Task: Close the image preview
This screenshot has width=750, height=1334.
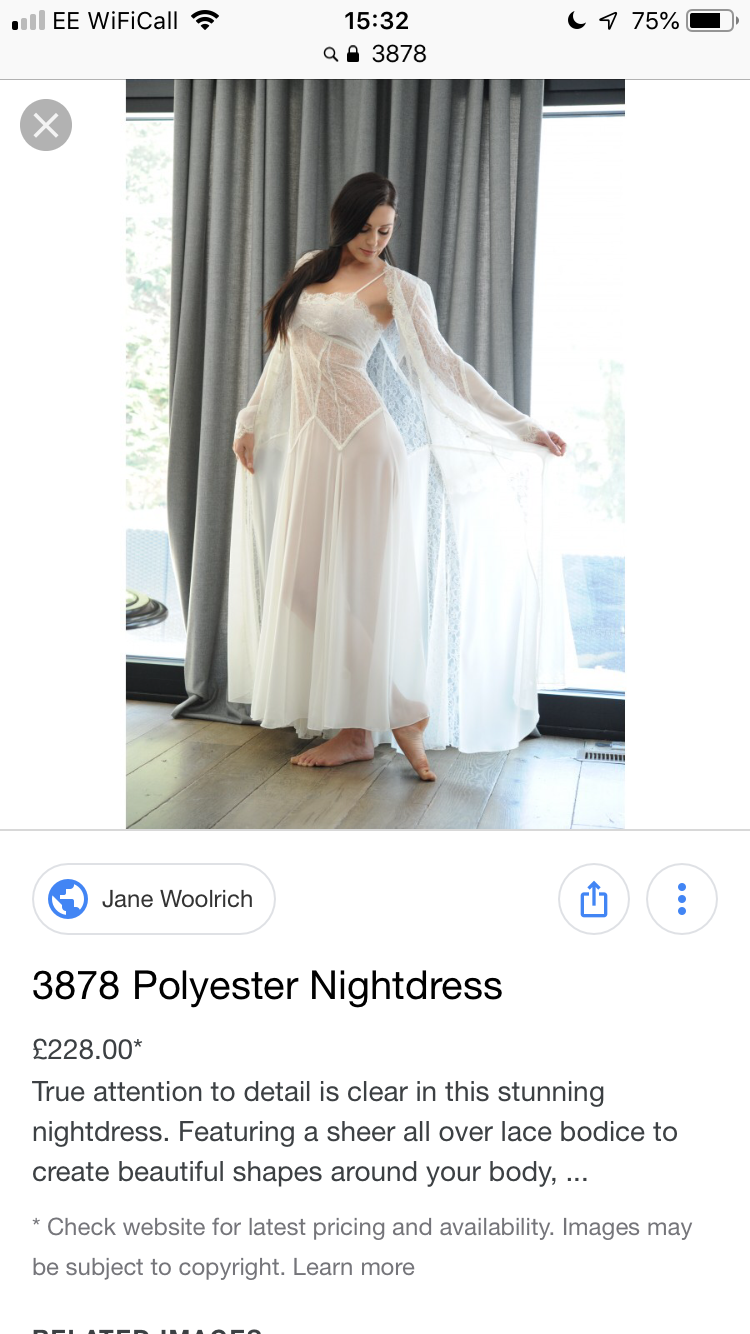Action: [46, 125]
